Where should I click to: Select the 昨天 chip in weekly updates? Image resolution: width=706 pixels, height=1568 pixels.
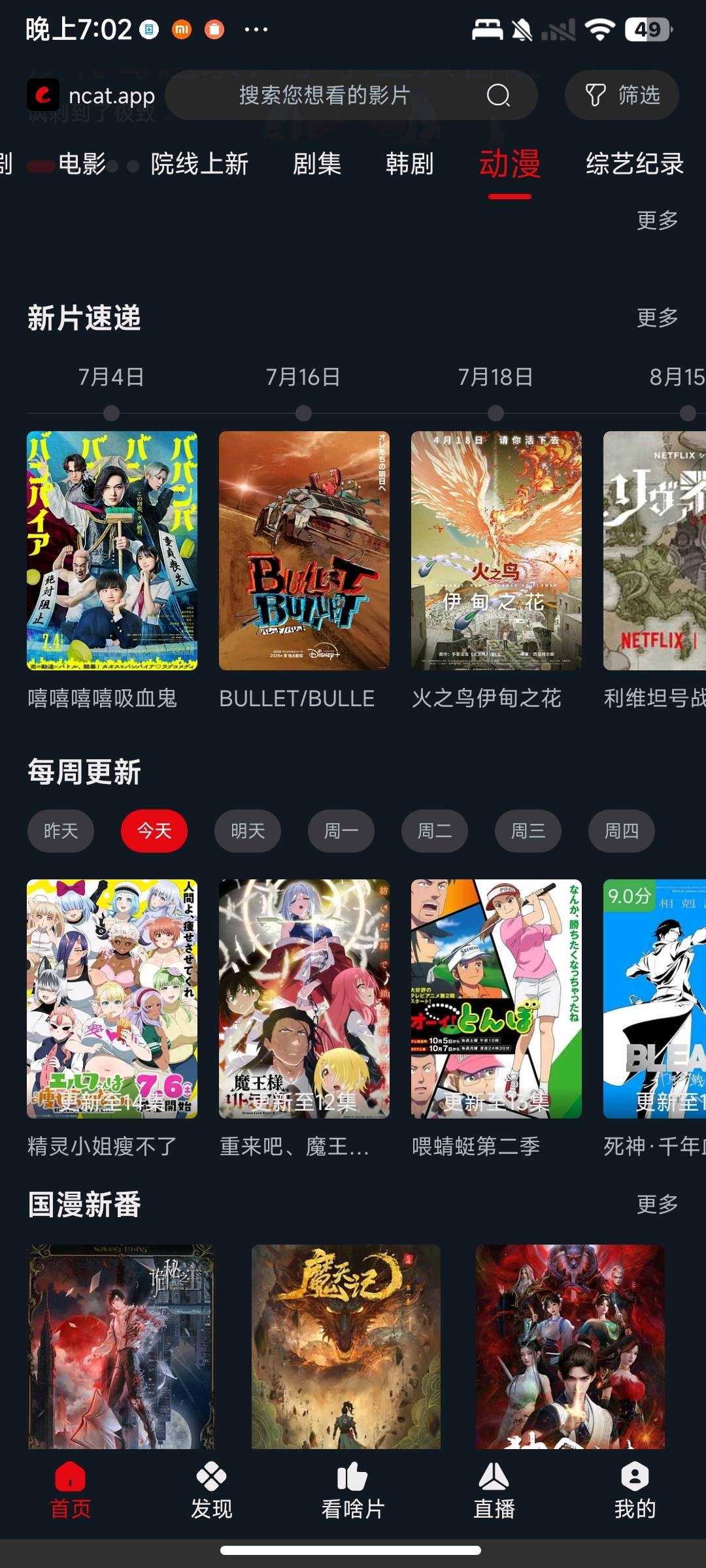click(x=61, y=831)
